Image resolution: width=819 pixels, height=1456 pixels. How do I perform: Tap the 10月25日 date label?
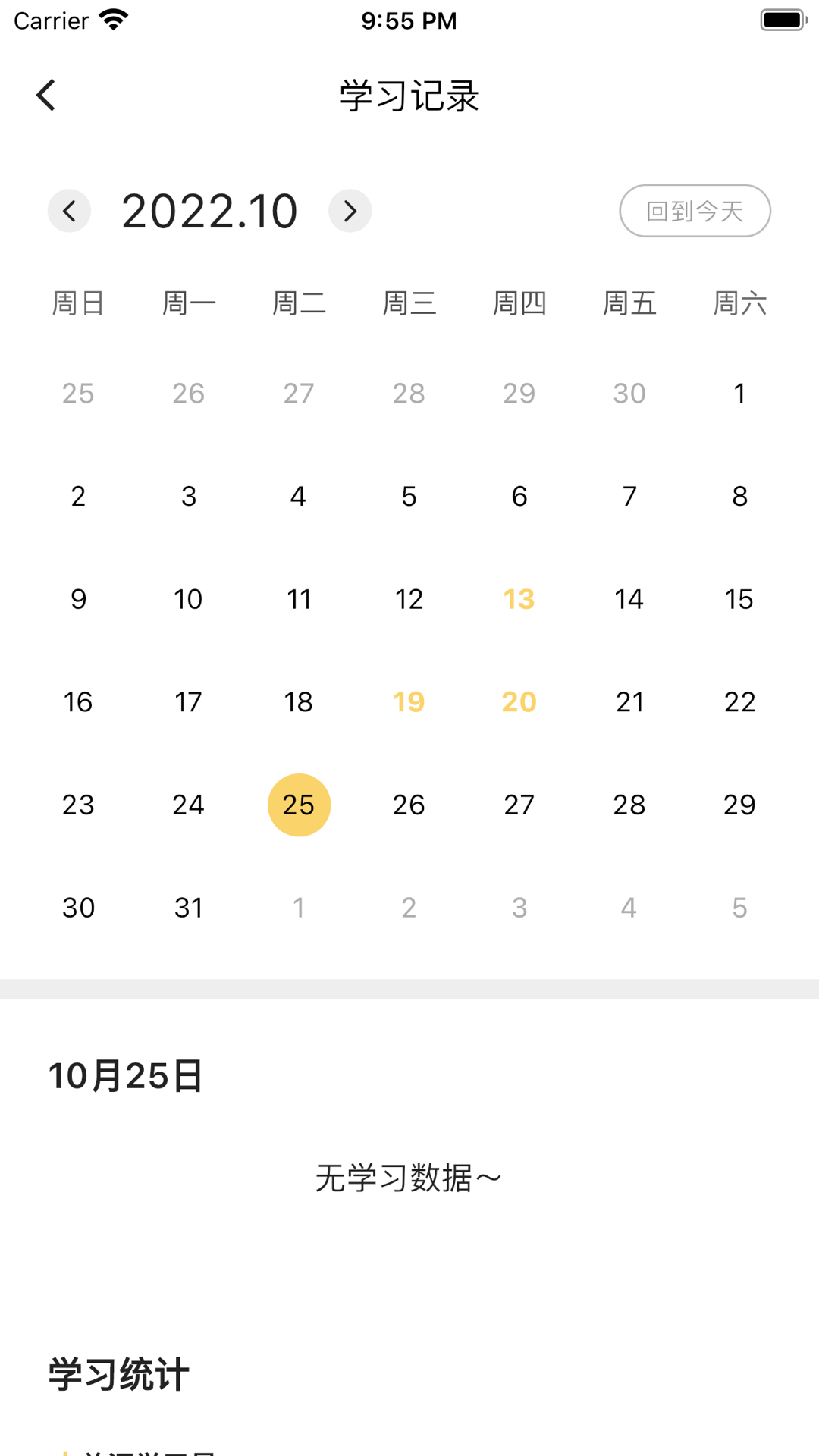125,1074
